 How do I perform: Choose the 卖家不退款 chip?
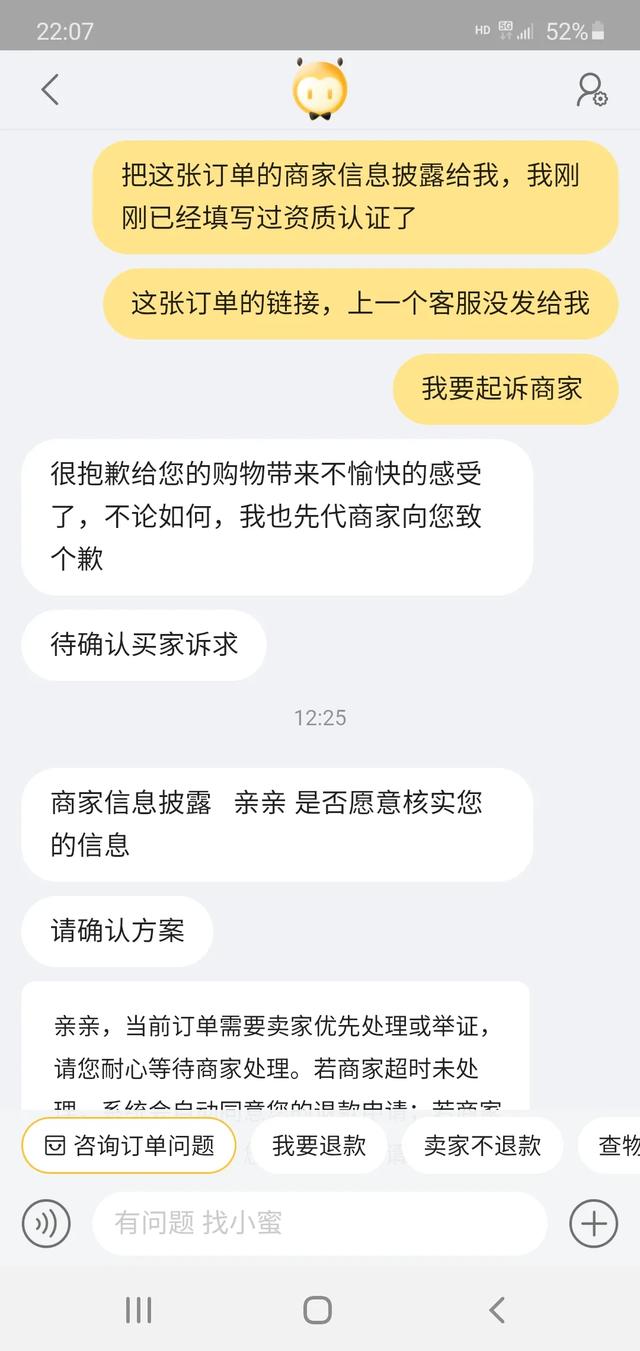(x=482, y=1145)
